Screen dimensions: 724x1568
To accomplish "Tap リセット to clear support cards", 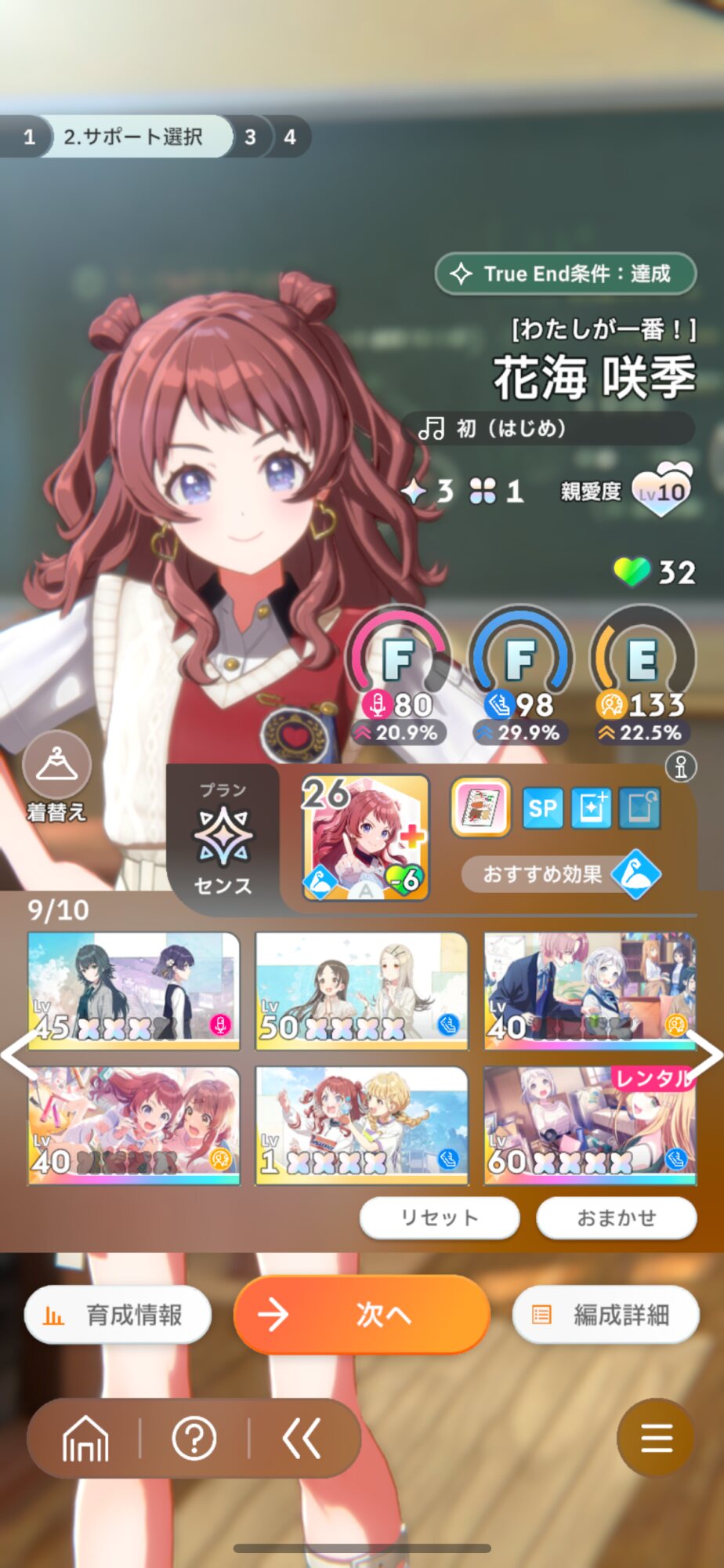I will pos(439,1218).
